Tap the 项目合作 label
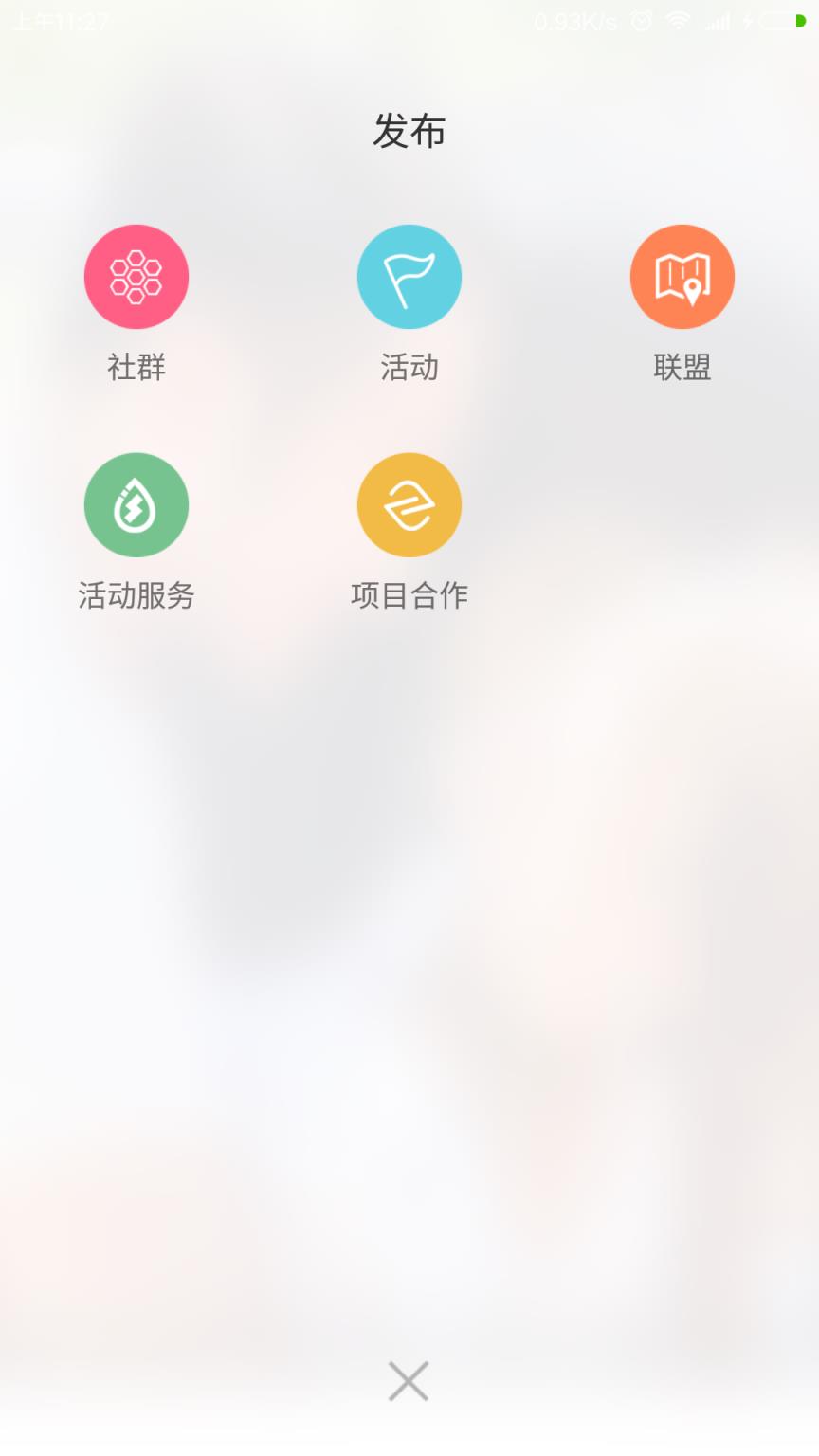The height and width of the screenshot is (1456, 819). click(409, 596)
